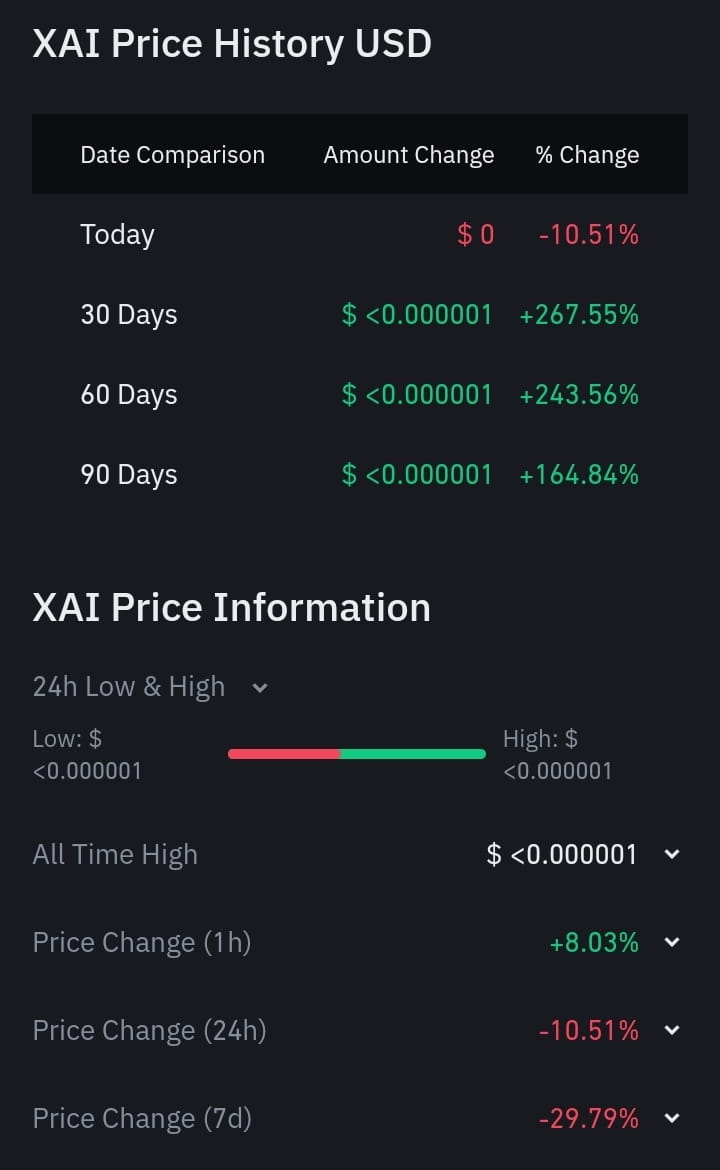Select the 90 Days comparison row

[128, 474]
